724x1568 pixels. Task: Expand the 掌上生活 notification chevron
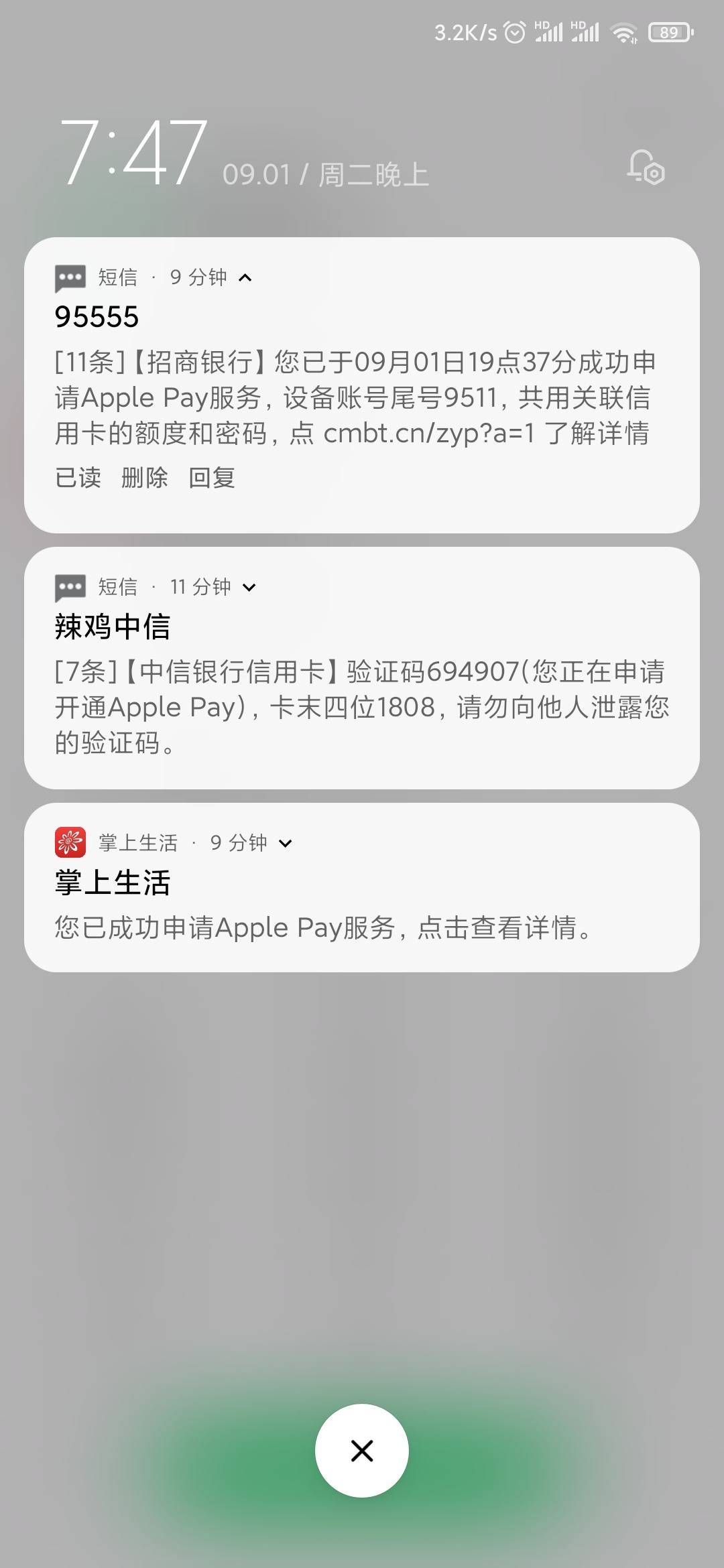click(x=286, y=843)
